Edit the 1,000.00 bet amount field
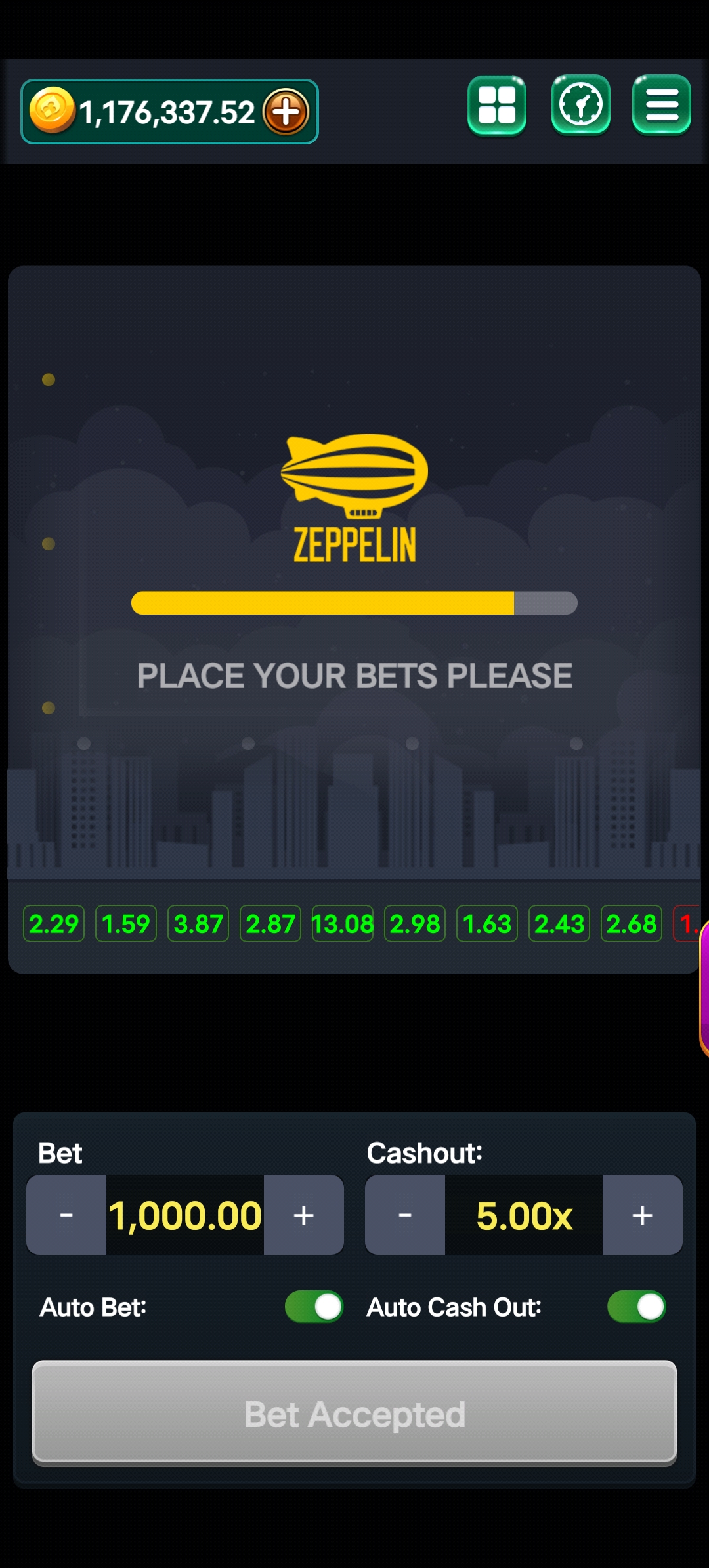Screen dimensions: 709x1568 pyautogui.click(x=185, y=1215)
